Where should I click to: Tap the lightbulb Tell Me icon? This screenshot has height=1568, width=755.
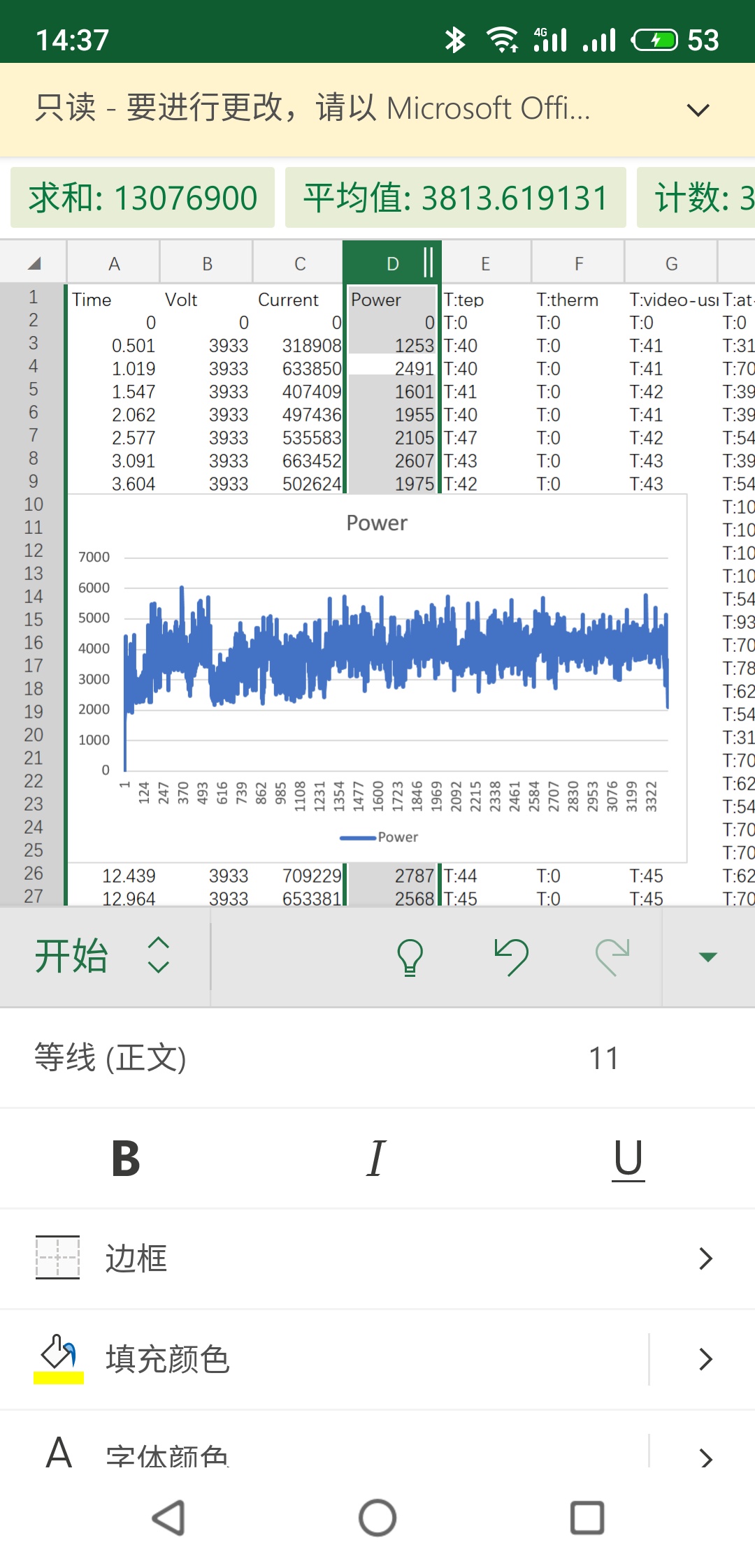(x=410, y=957)
